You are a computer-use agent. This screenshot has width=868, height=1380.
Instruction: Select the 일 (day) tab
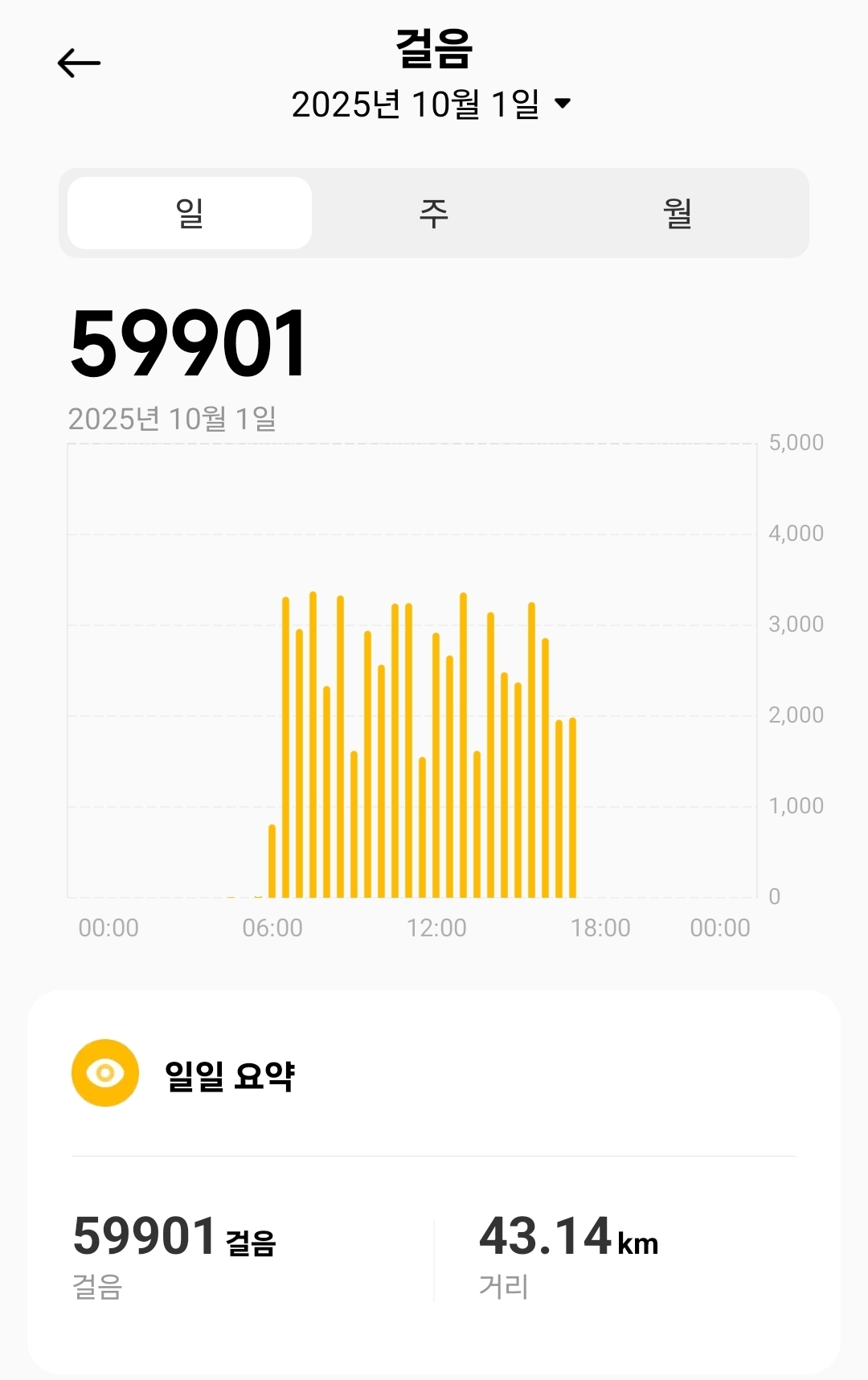(190, 213)
